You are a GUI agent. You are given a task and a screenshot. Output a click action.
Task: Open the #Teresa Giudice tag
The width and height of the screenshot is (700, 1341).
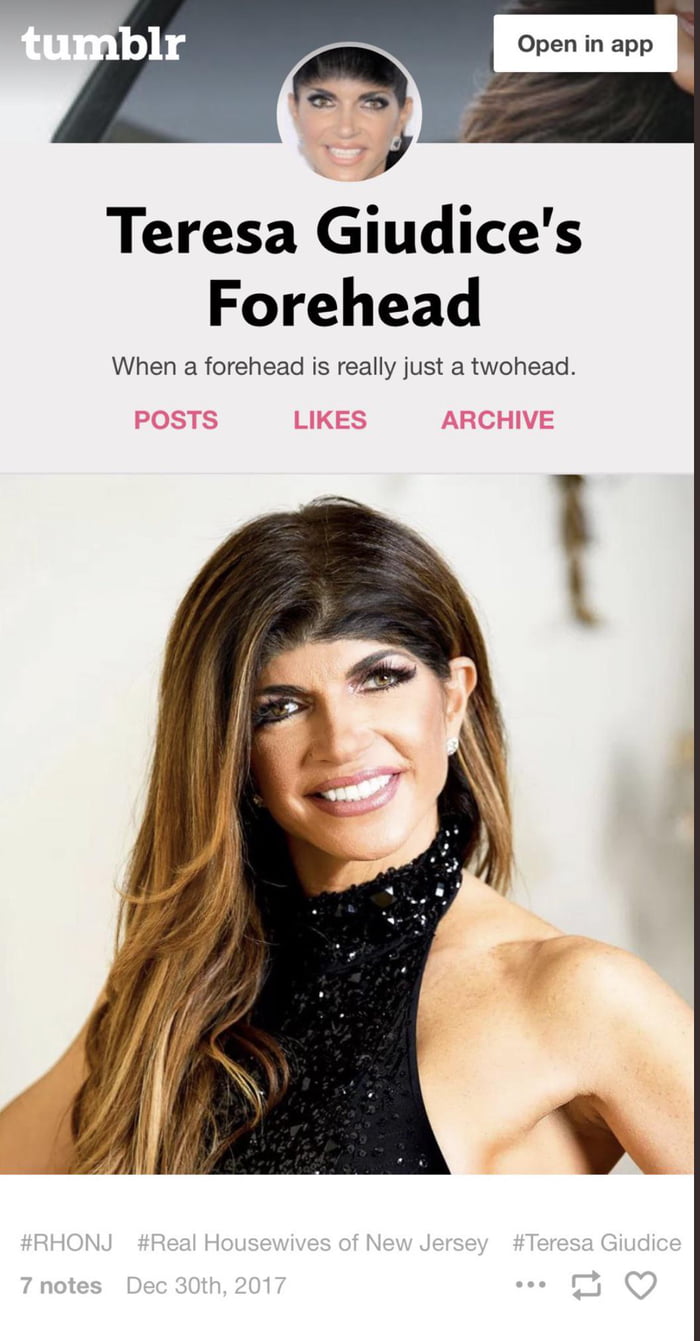(x=596, y=1243)
